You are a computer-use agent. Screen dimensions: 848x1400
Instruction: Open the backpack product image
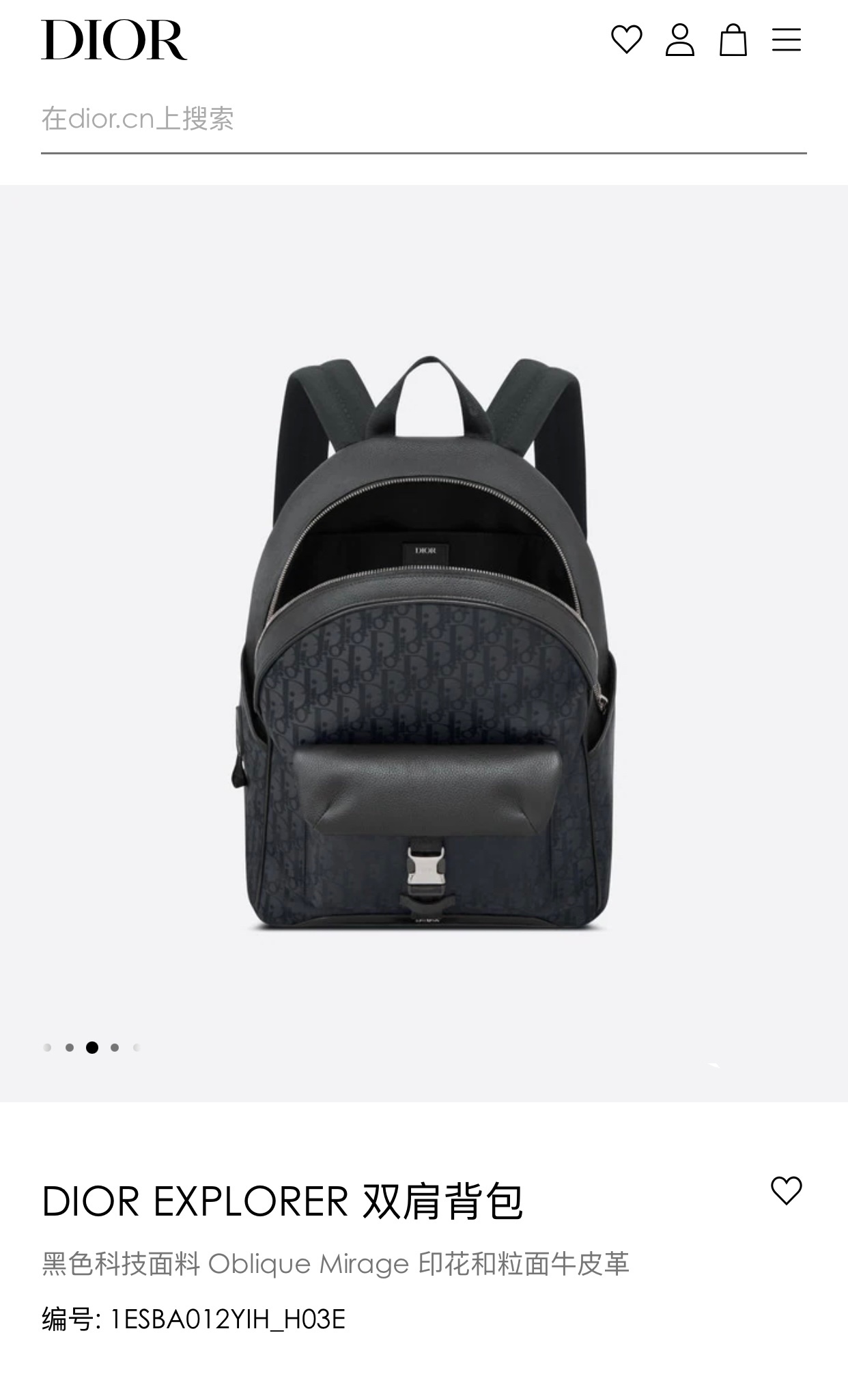tap(423, 642)
